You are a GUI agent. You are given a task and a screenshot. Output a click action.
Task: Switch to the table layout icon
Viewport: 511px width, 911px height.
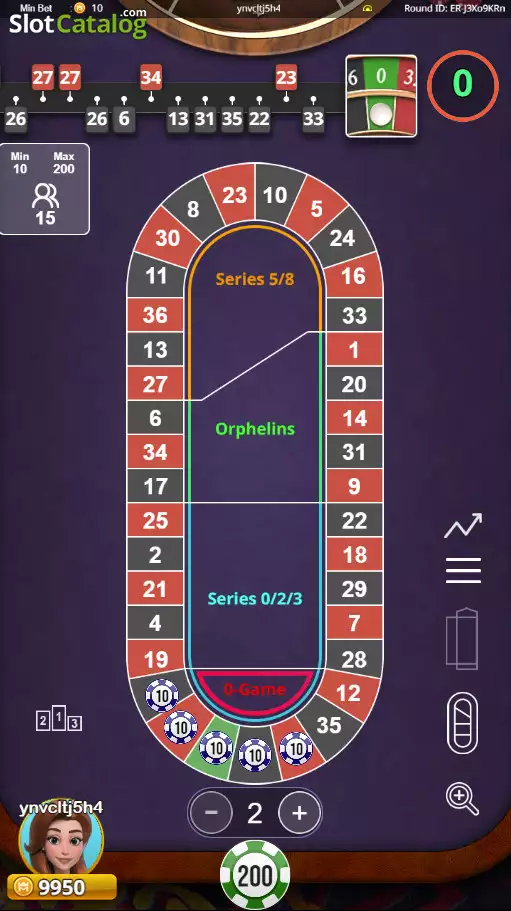click(x=462, y=639)
